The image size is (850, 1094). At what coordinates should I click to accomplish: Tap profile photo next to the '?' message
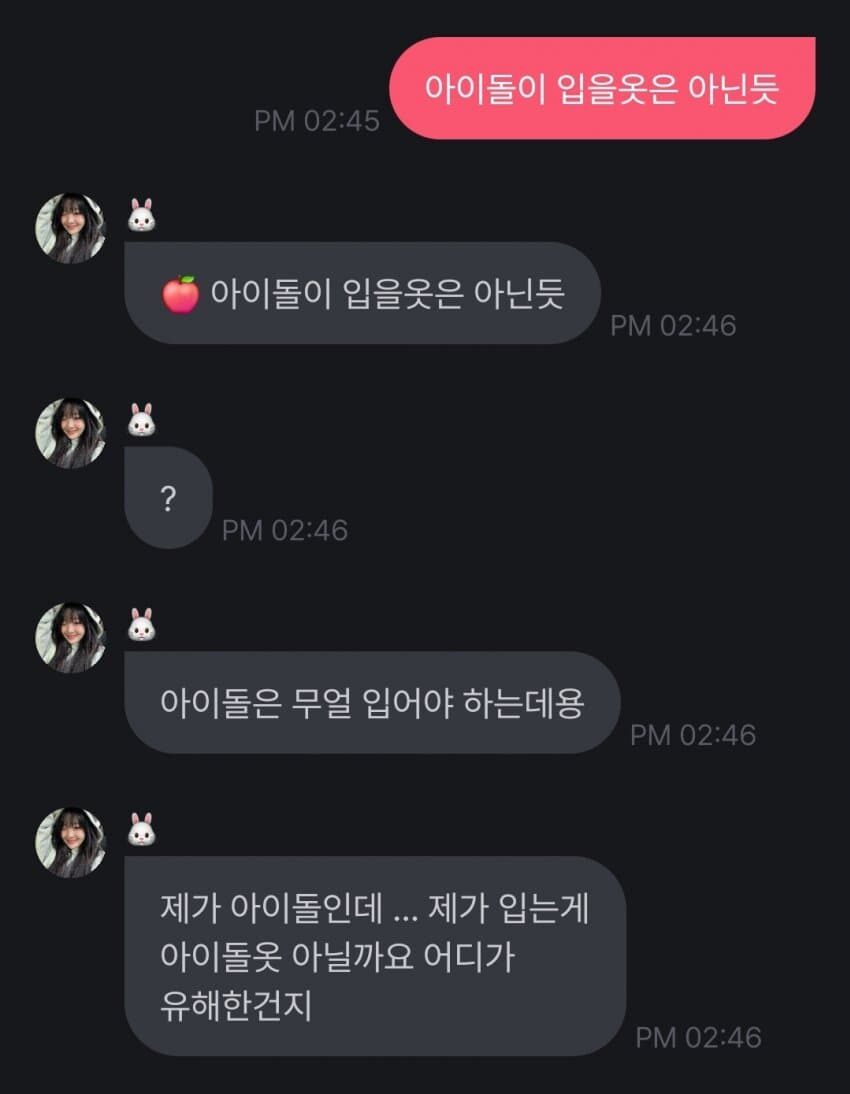pyautogui.click(x=70, y=433)
